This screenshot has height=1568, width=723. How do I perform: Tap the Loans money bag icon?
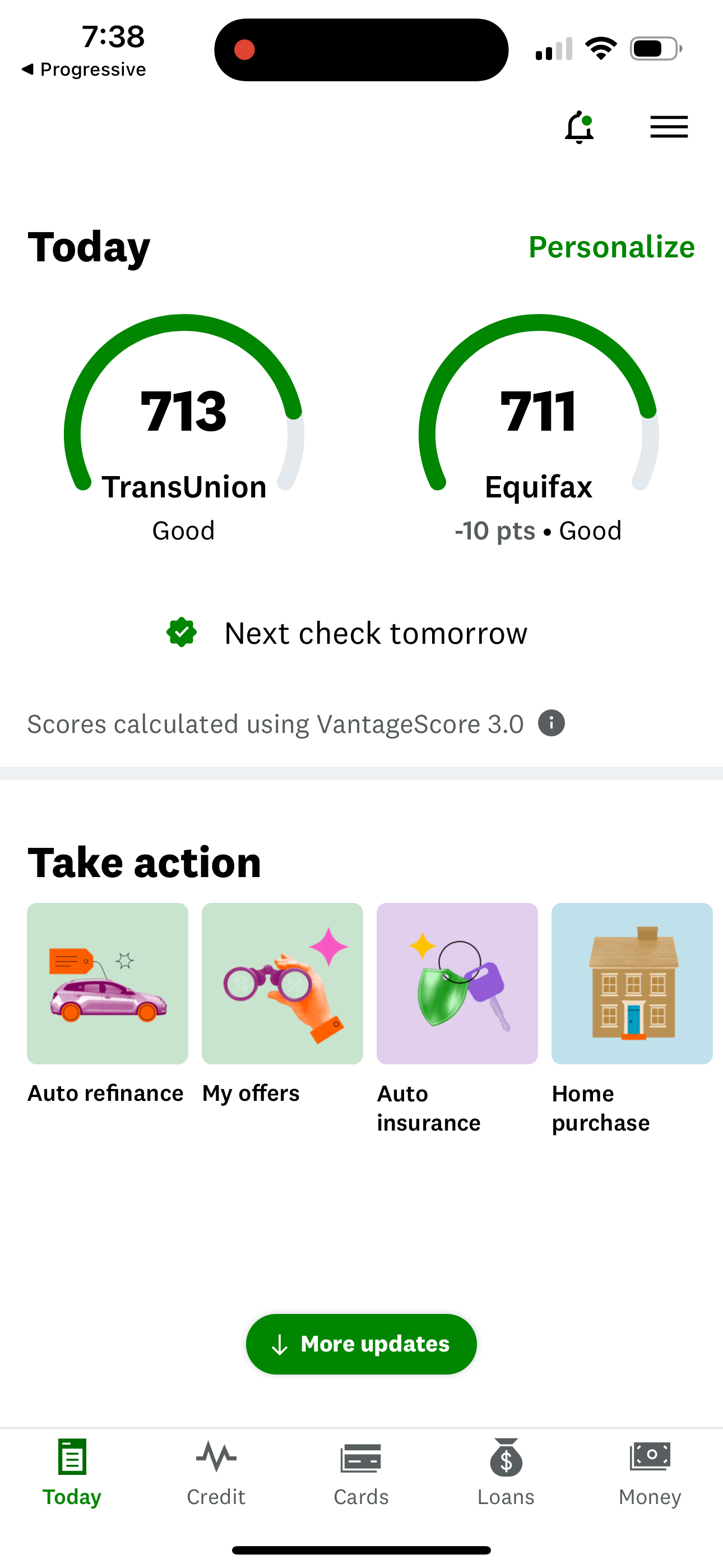coord(506,1457)
